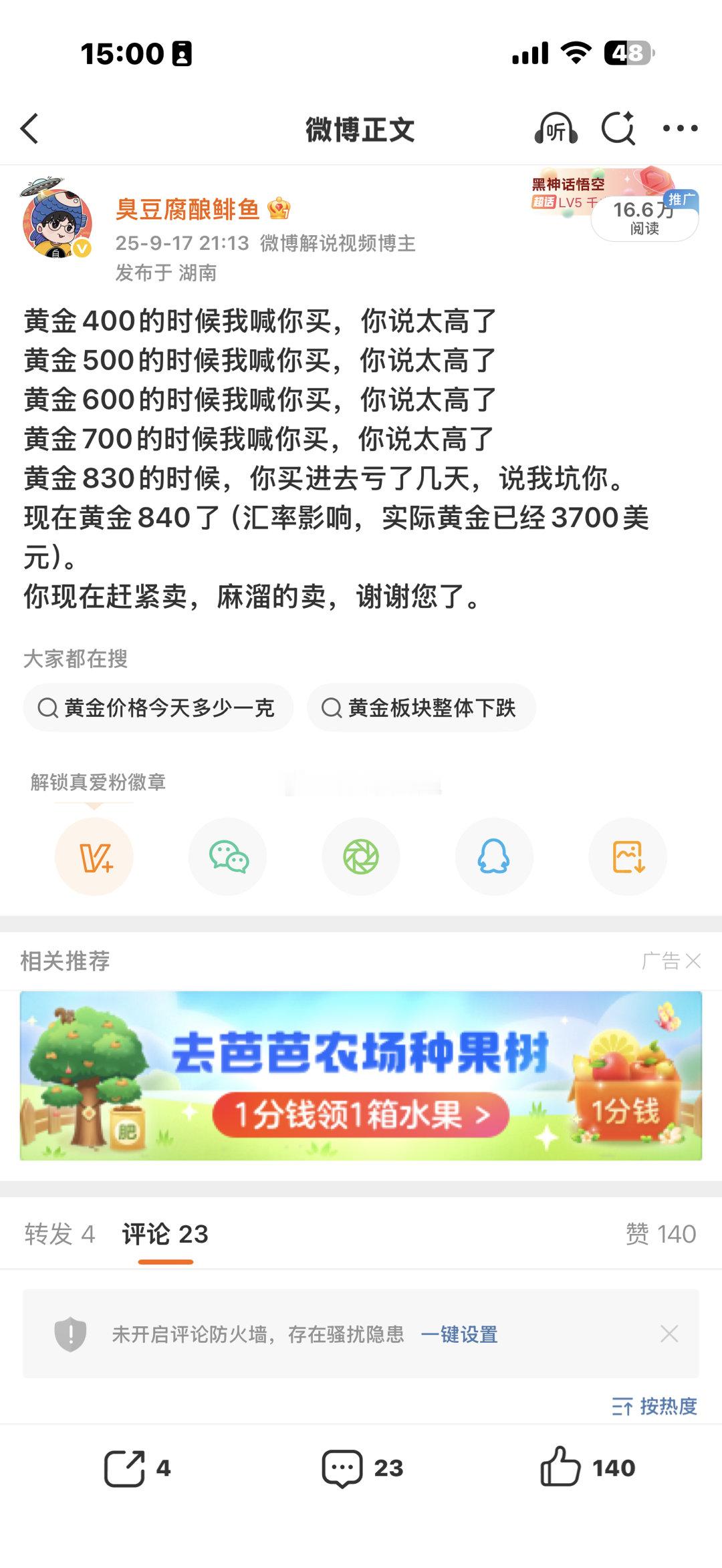Share the post via the WeChat icon
This screenshot has width=722, height=1568.
(227, 857)
